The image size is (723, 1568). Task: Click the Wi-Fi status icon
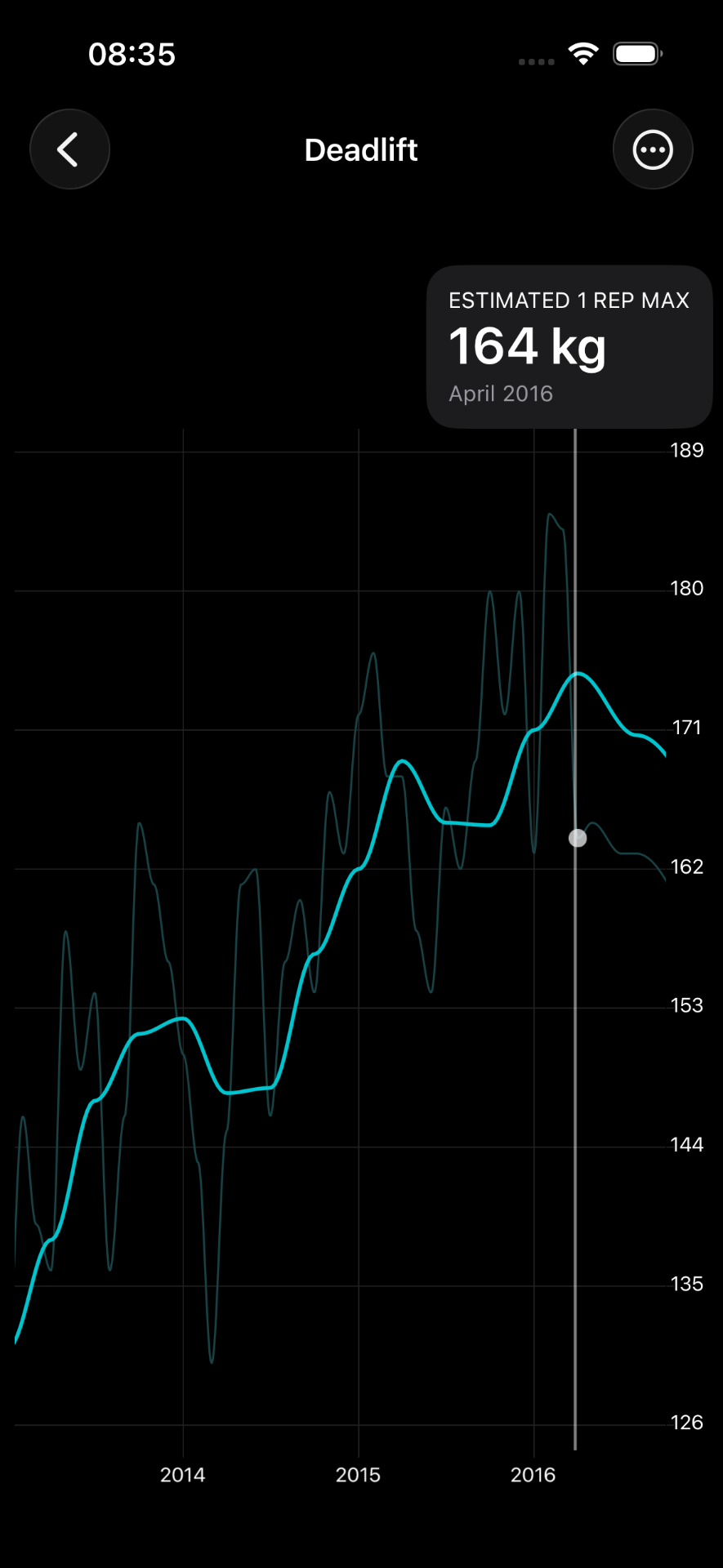[x=582, y=52]
